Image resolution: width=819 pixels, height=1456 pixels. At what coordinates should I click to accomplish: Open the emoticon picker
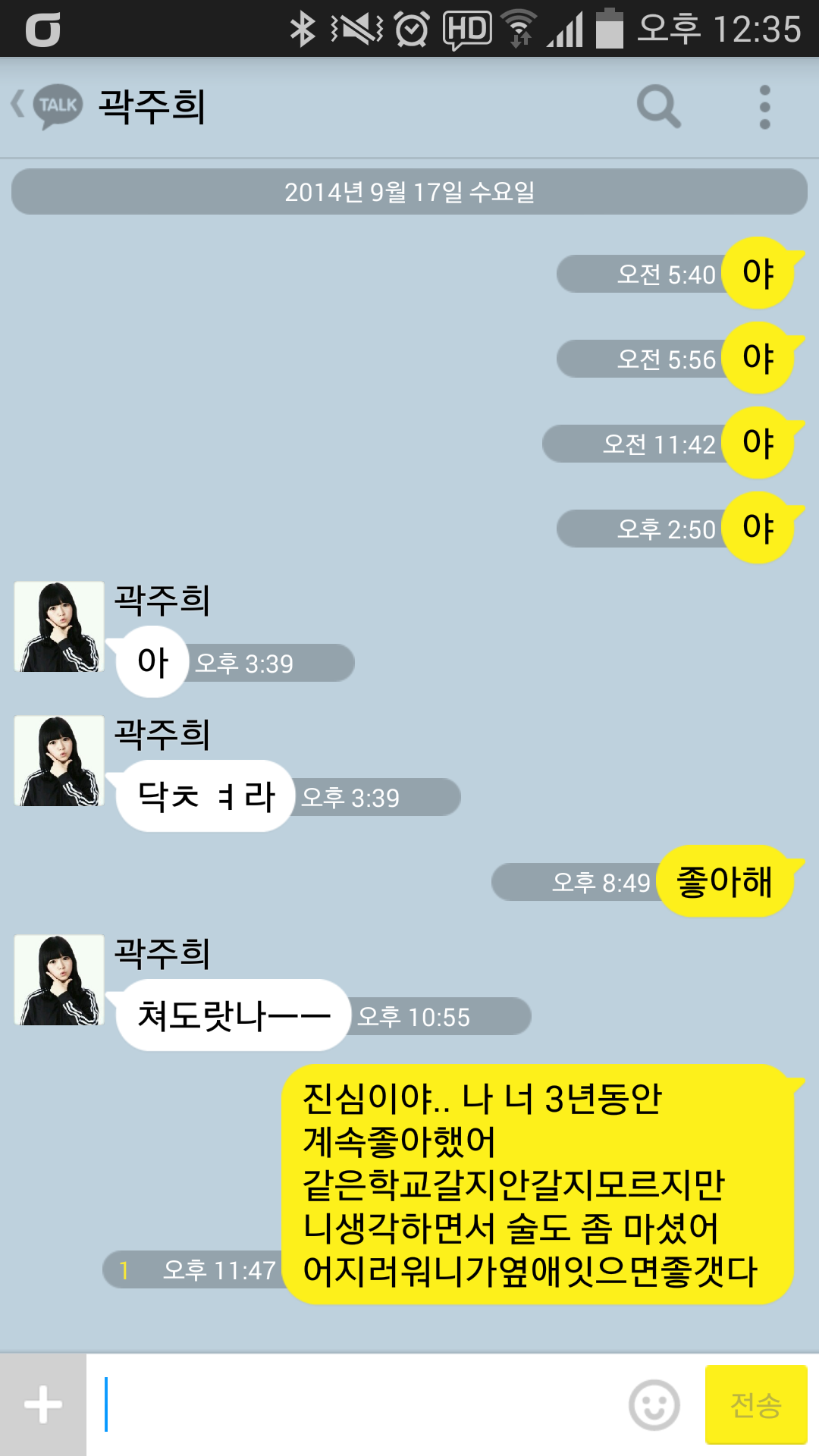[x=654, y=1404]
